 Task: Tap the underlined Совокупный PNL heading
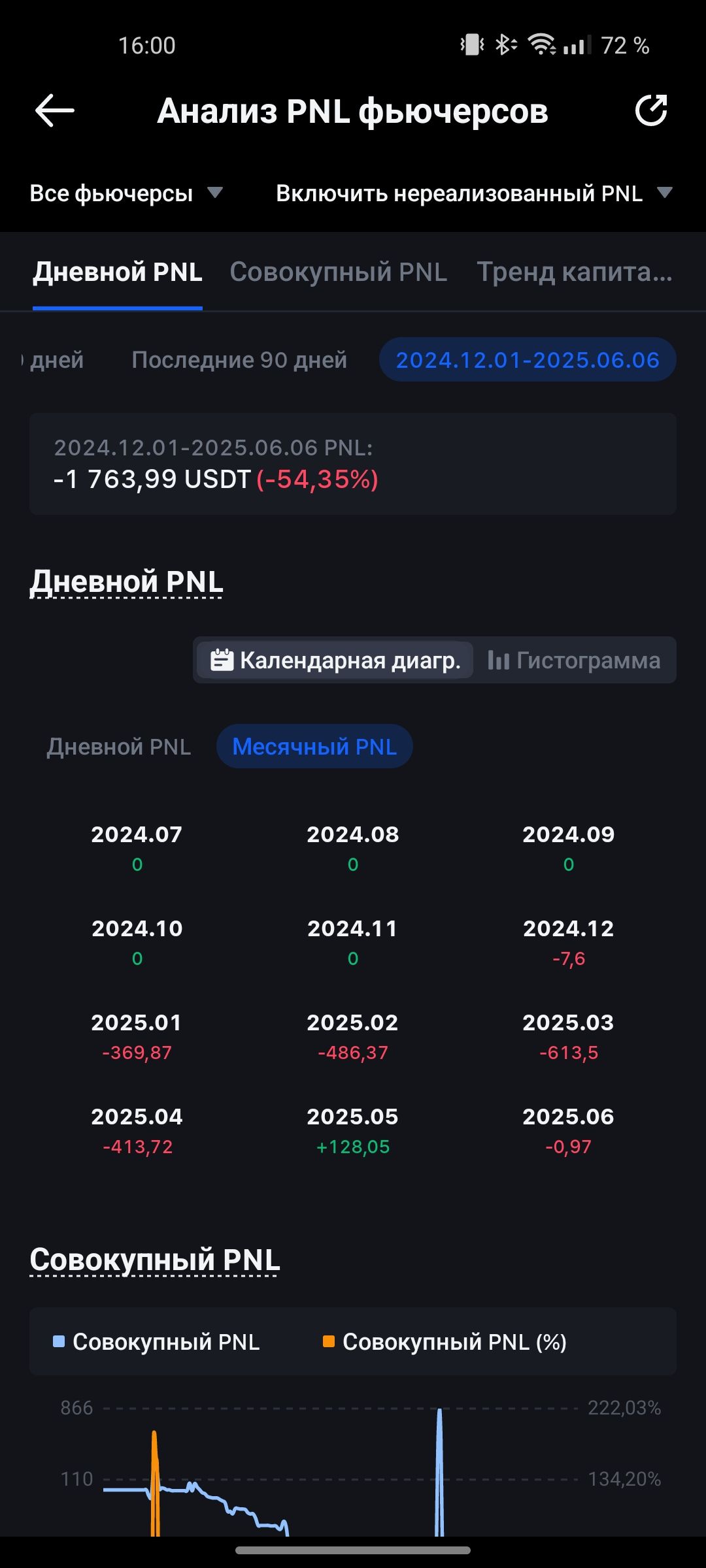(x=155, y=1260)
